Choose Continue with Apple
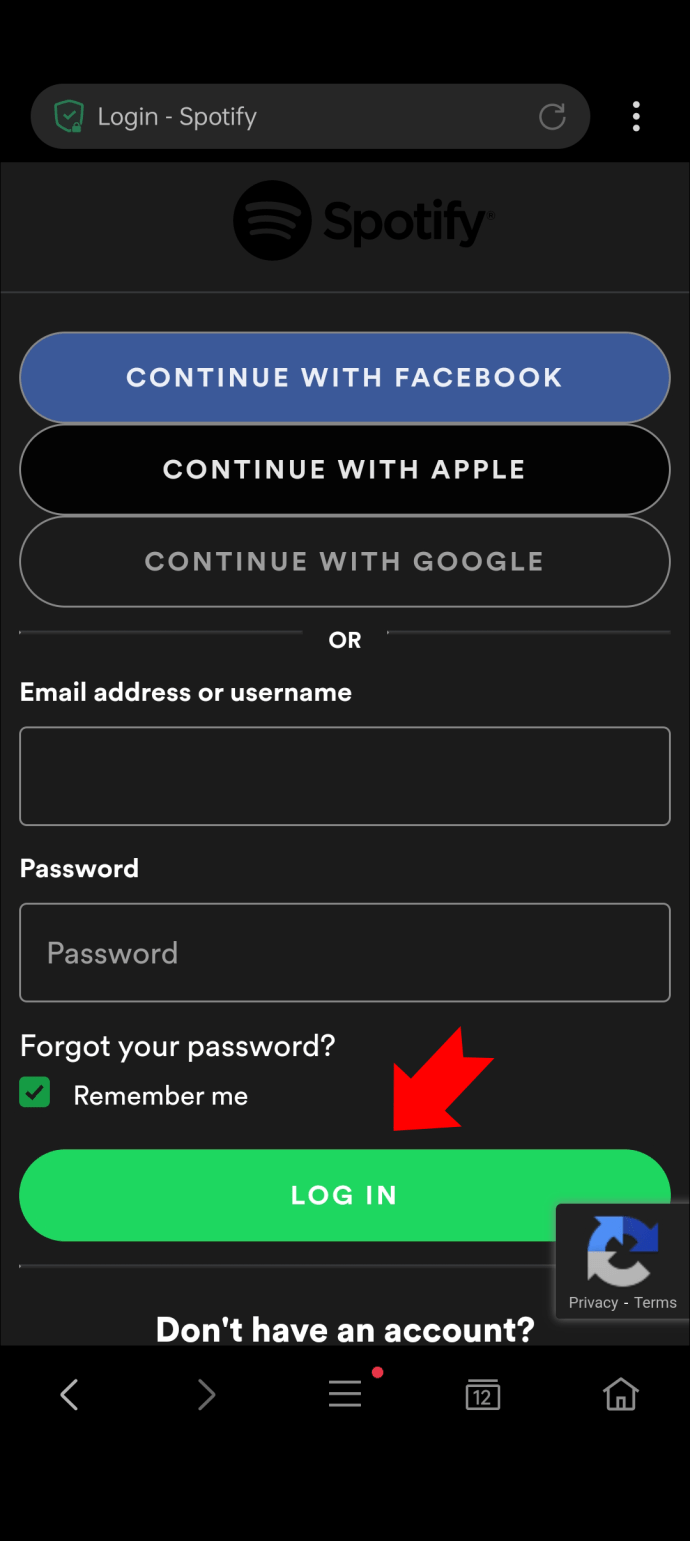690x1541 pixels. [345, 470]
